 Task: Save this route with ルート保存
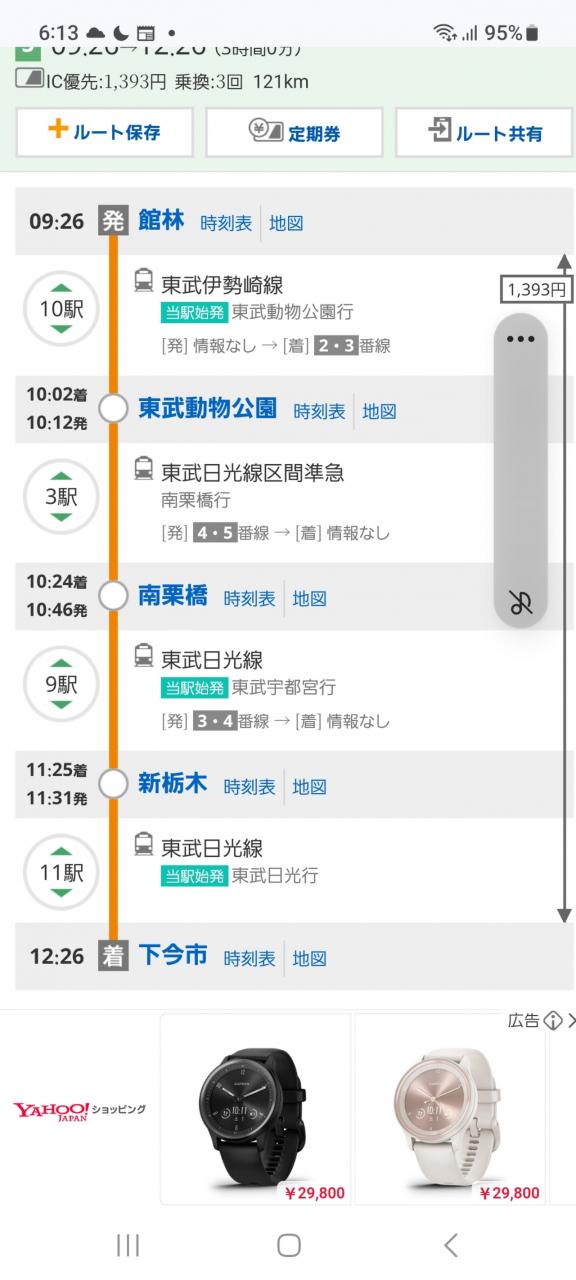point(104,132)
